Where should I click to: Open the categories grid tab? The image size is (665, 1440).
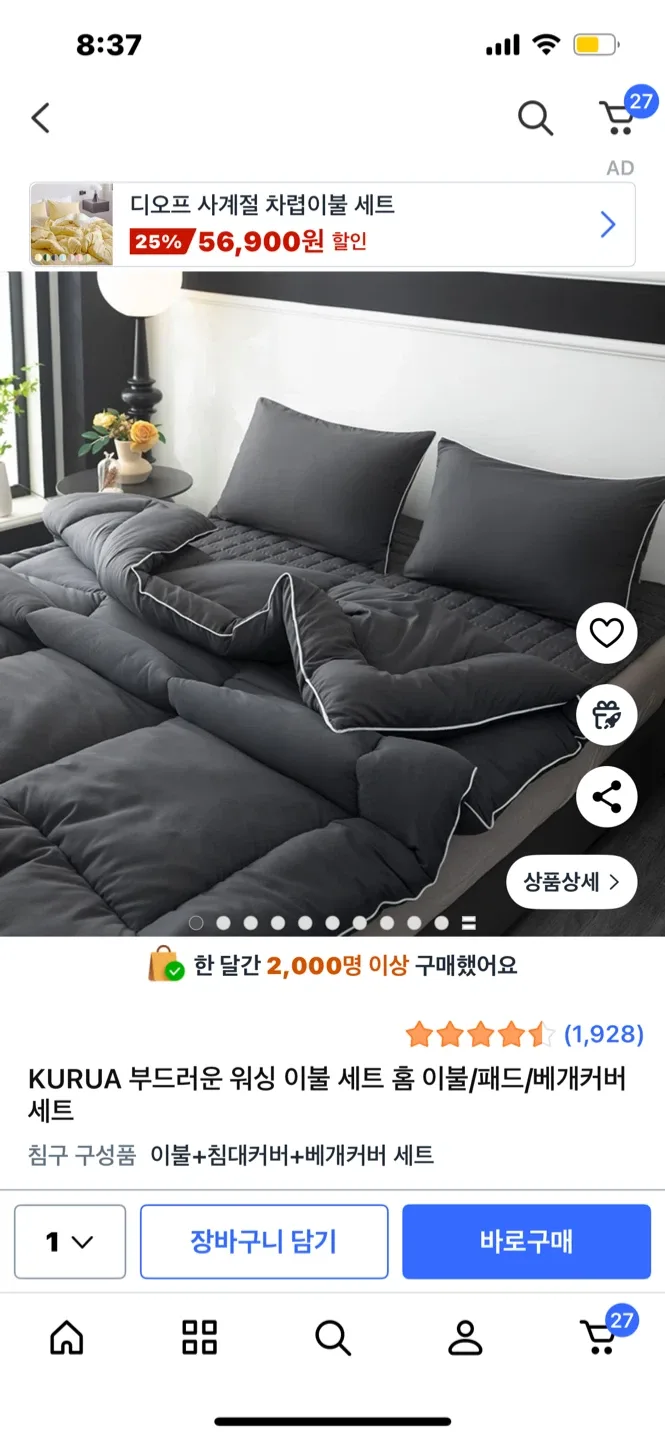[x=199, y=1337]
